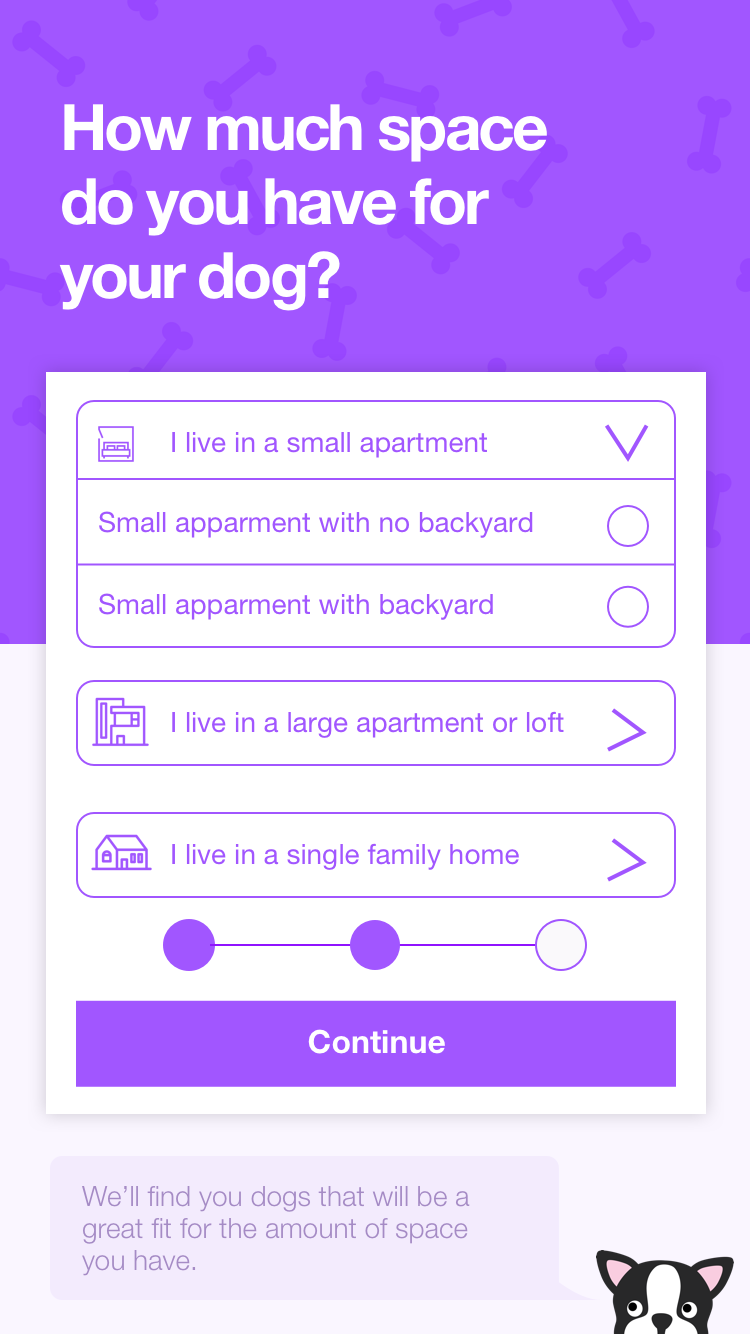
Task: Expand the large apartment or loft option
Action: 626,731
